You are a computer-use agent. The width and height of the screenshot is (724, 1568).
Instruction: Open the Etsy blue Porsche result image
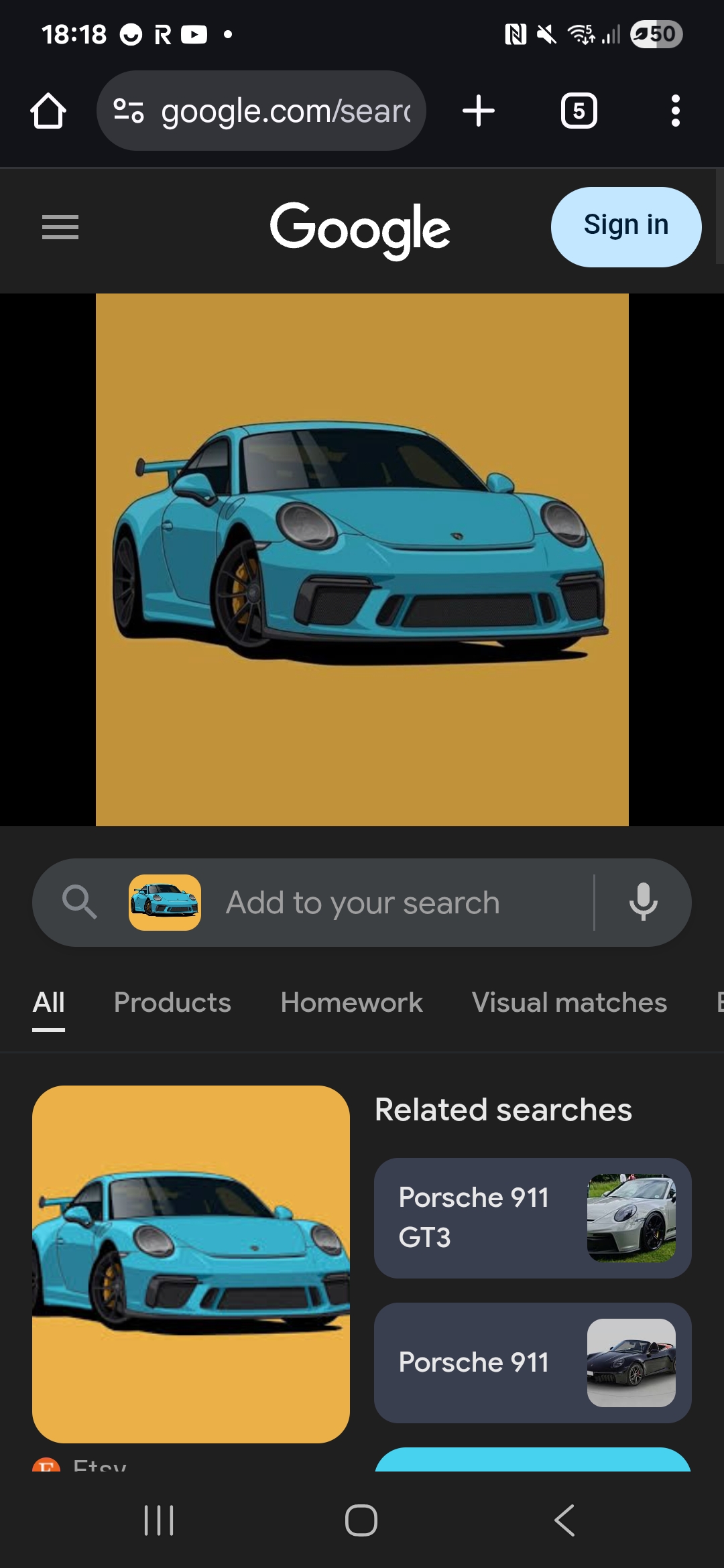click(191, 1264)
